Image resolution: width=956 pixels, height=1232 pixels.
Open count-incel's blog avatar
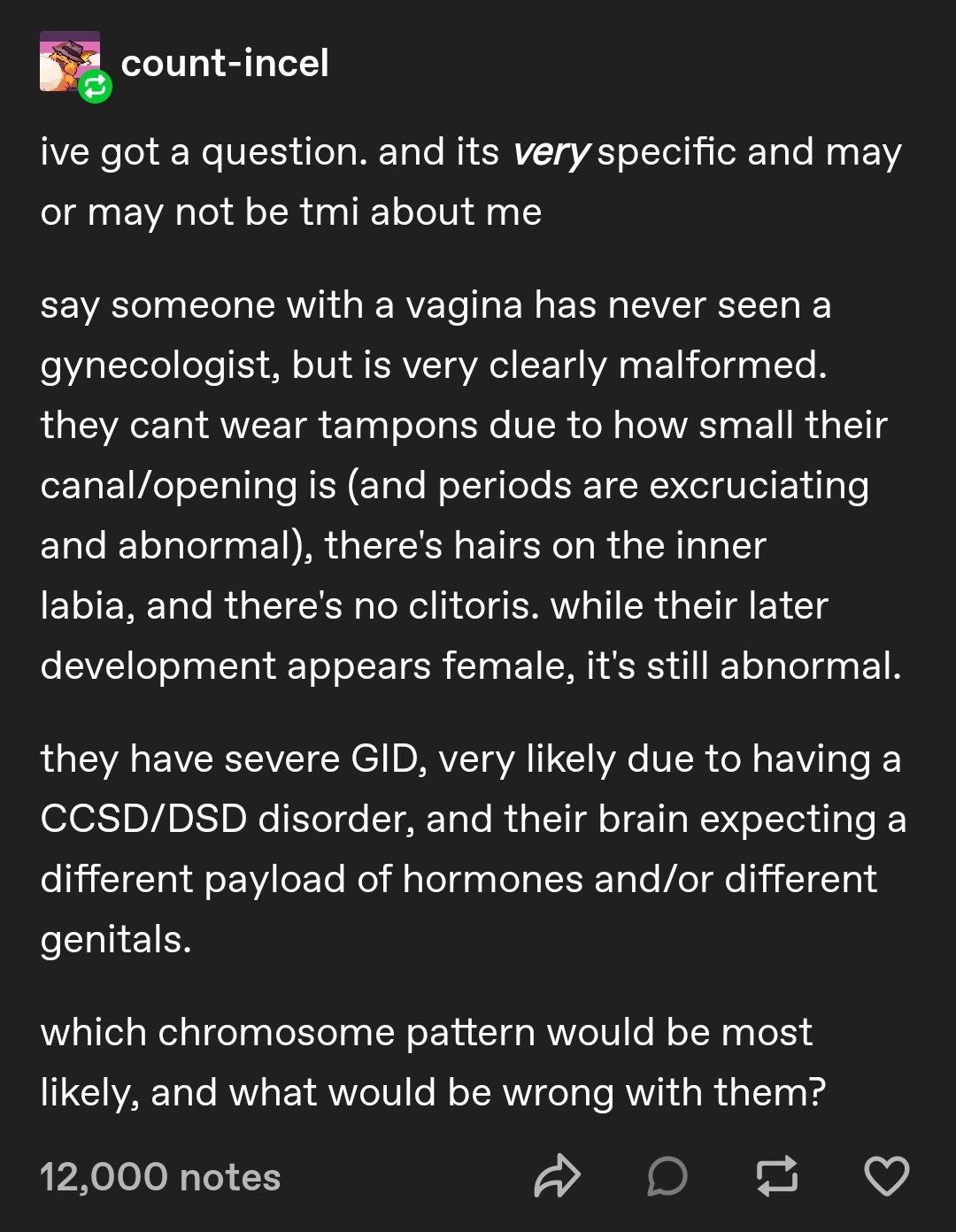coord(69,62)
